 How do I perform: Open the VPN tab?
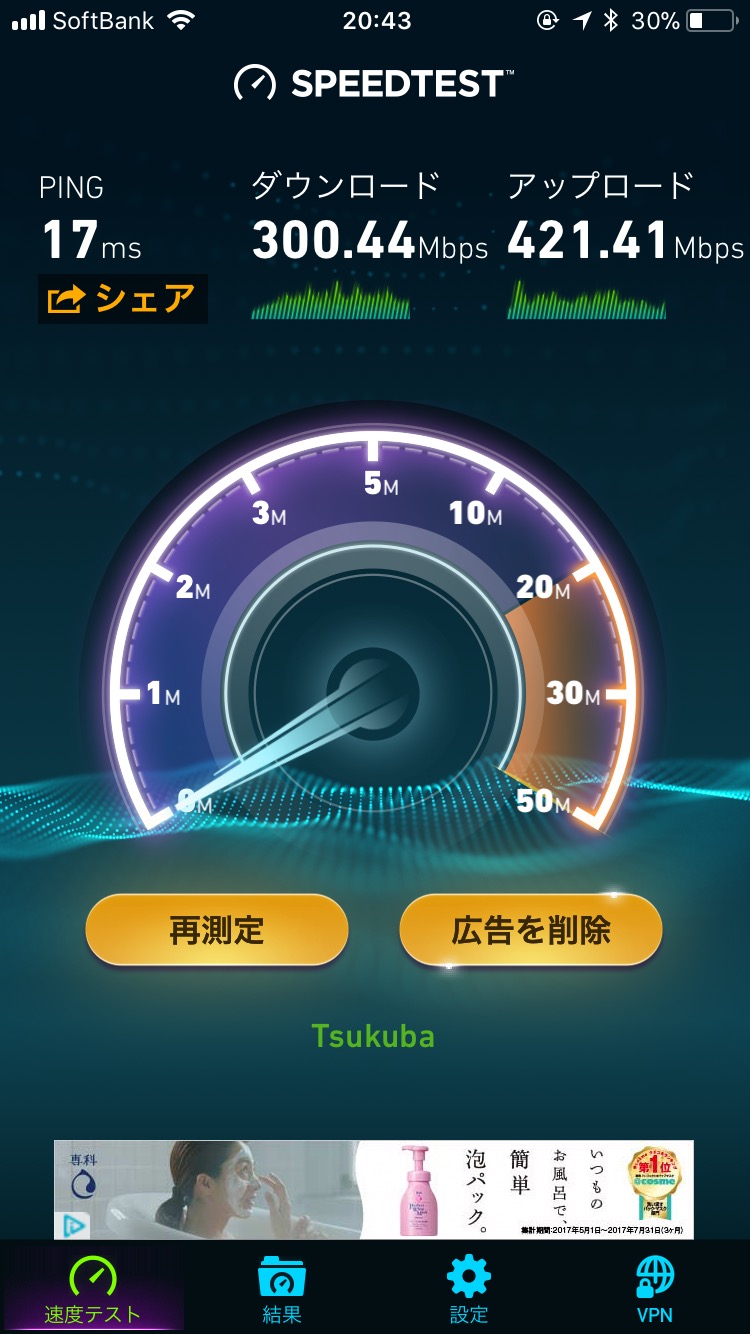tap(655, 1290)
